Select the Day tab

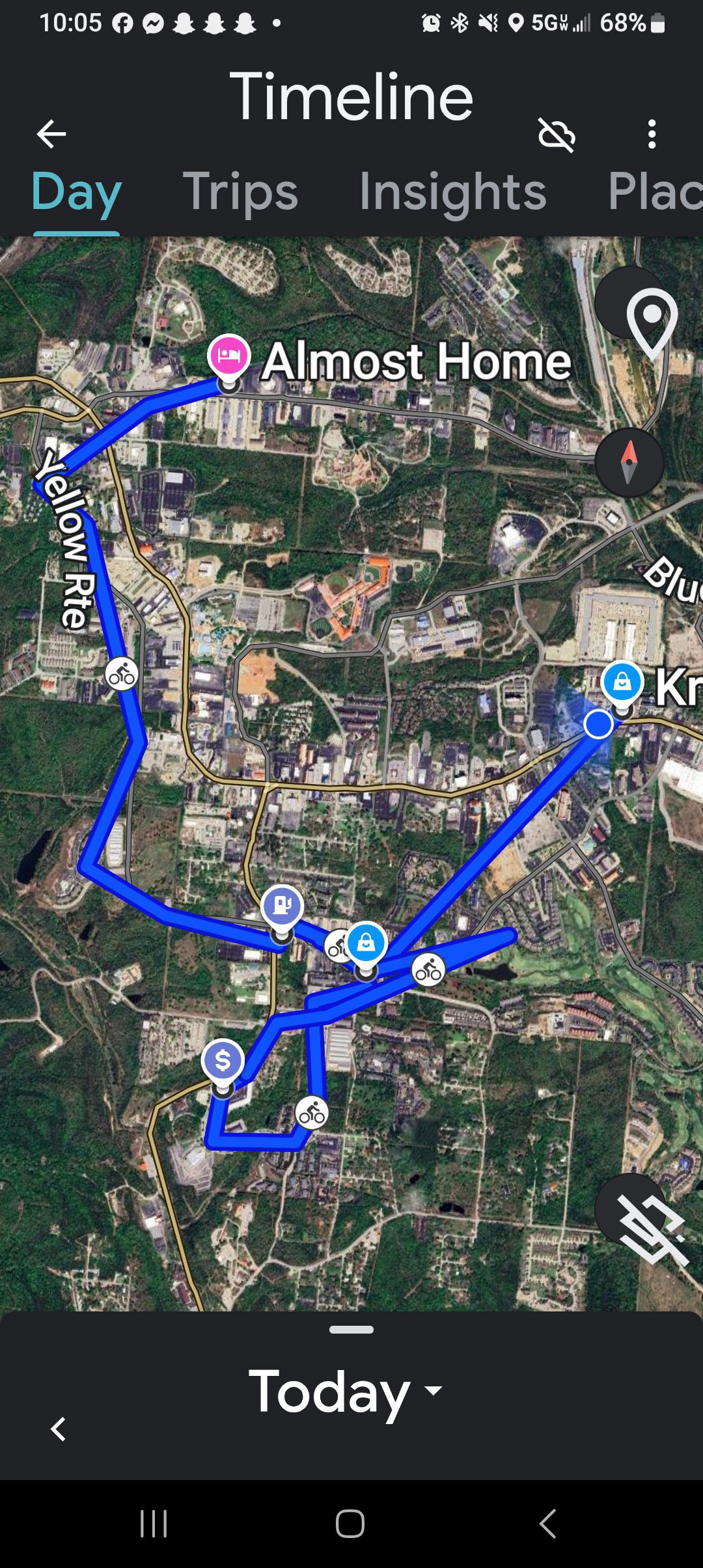coord(76,191)
